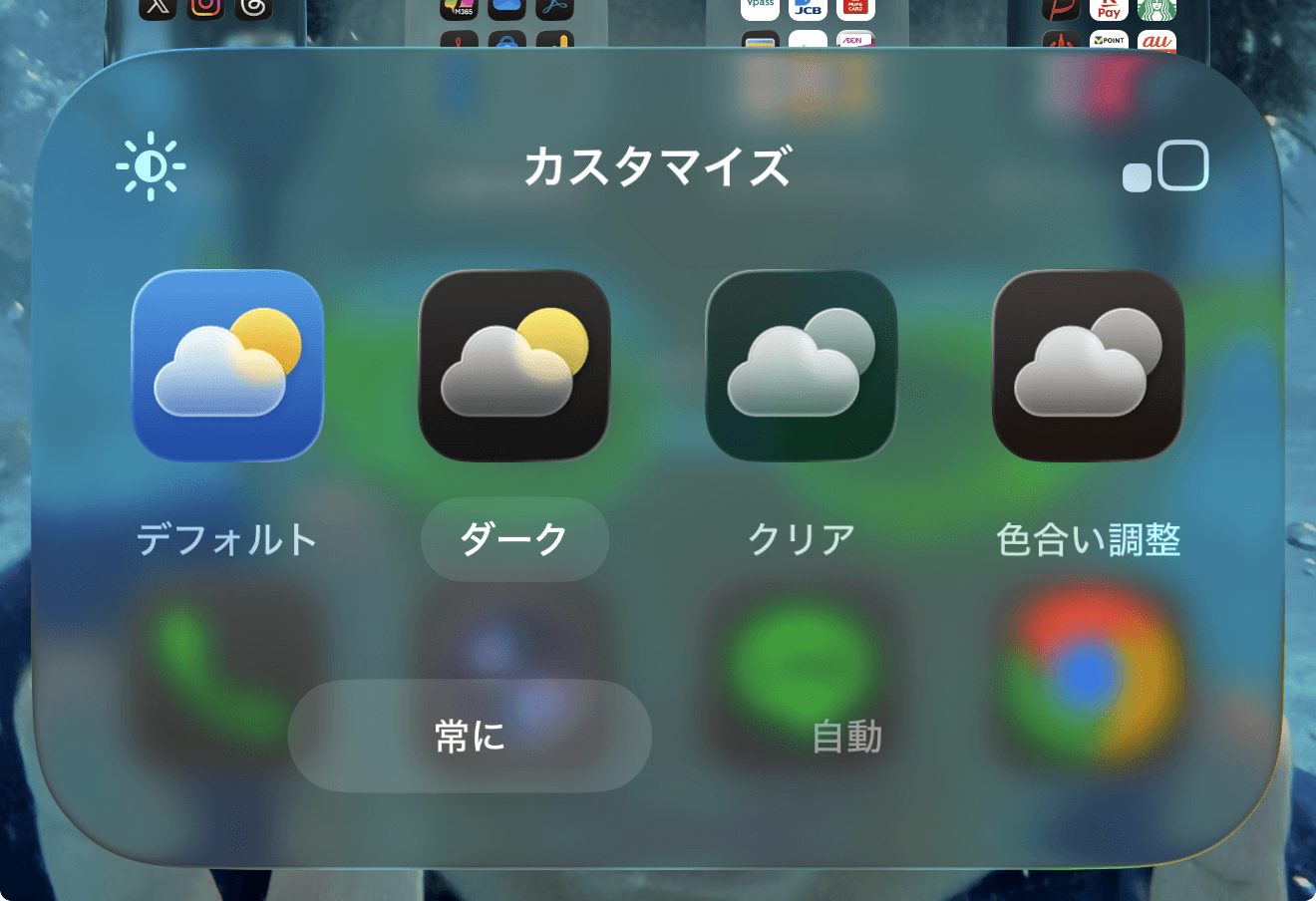The width and height of the screenshot is (1316, 901).
Task: Set dark mode to 常に
Action: click(470, 737)
